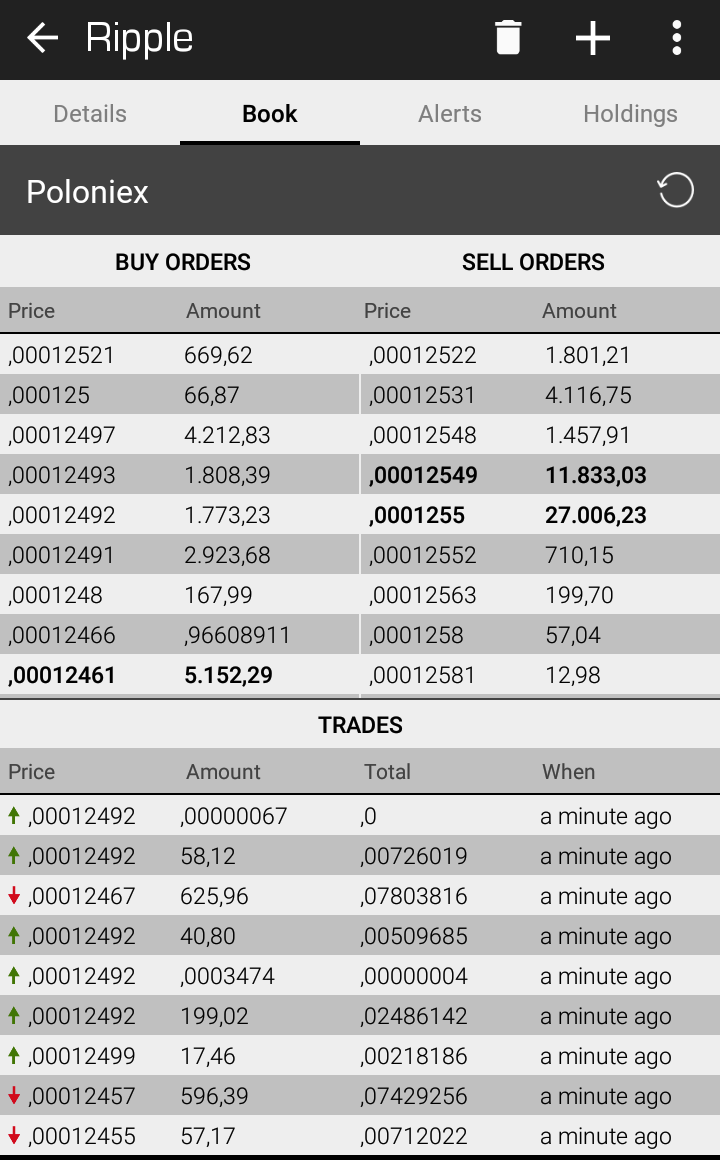Open the Alerts tab

point(450,113)
